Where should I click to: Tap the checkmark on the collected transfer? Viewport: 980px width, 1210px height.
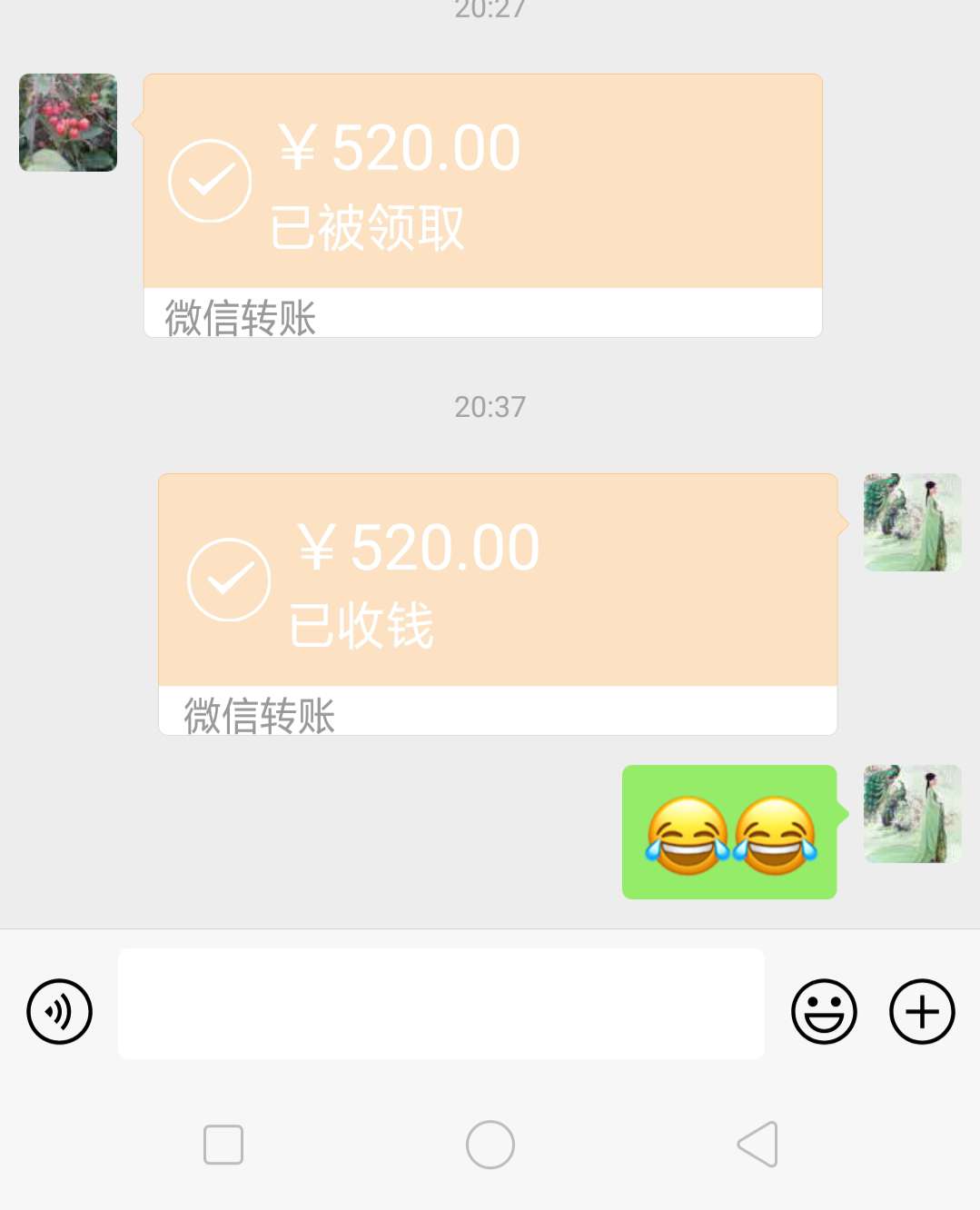(228, 579)
